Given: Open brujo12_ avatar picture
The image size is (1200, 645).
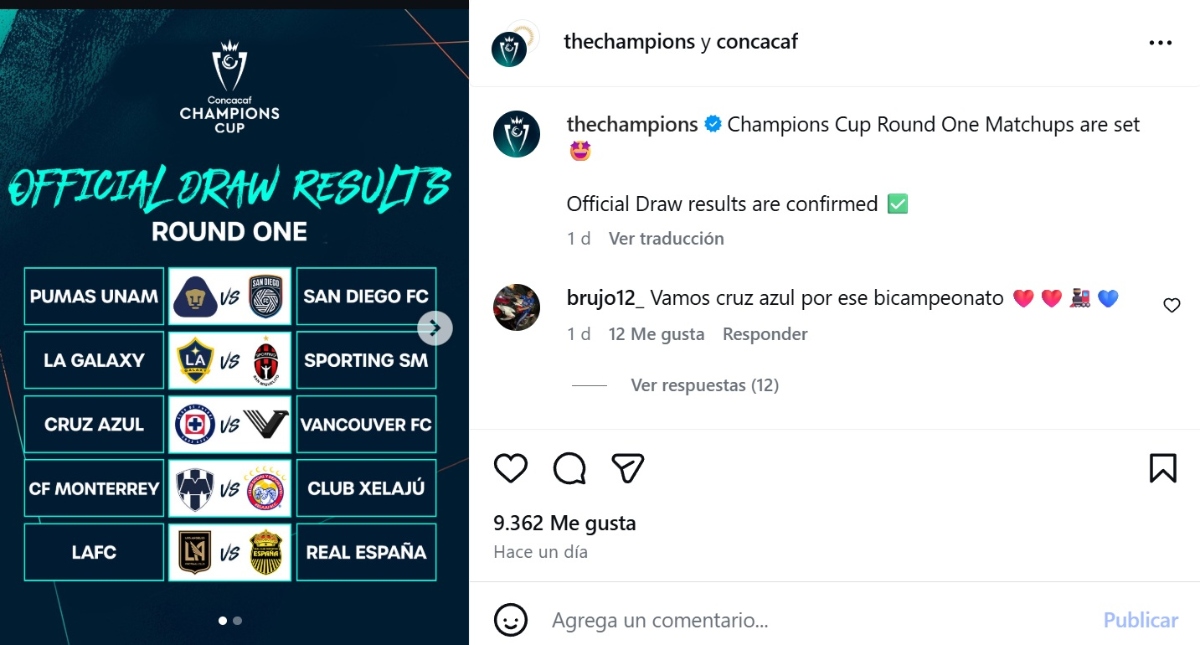Looking at the screenshot, I should point(516,307).
